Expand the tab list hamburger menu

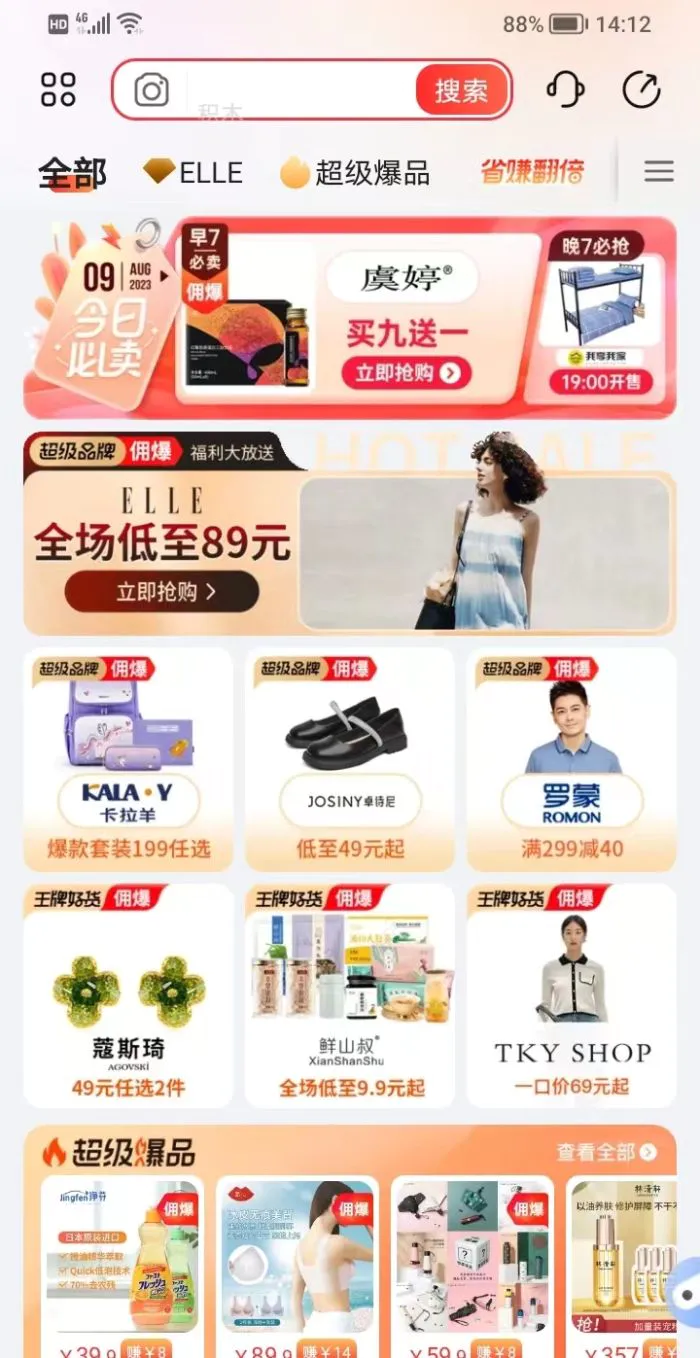tap(658, 172)
